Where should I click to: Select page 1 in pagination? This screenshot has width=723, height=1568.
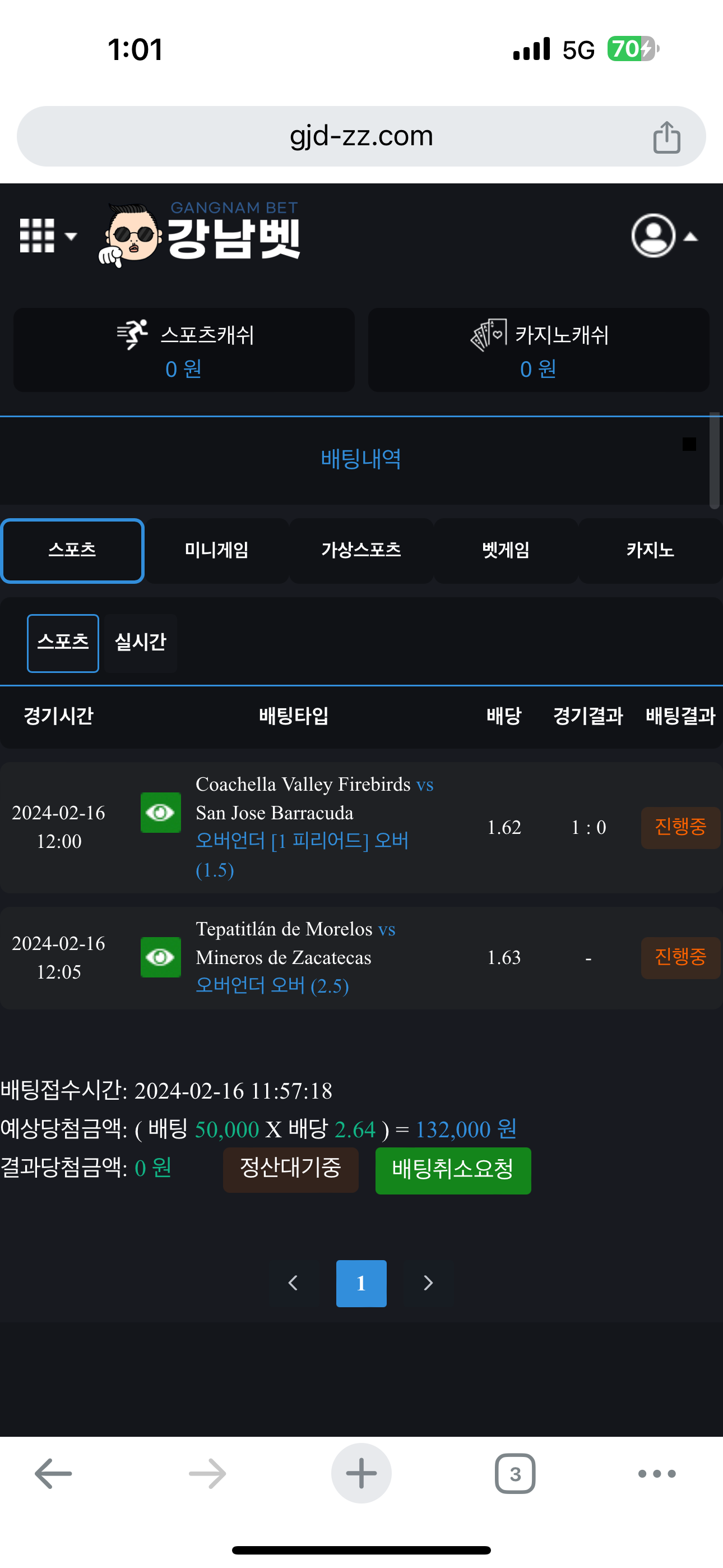[361, 1283]
